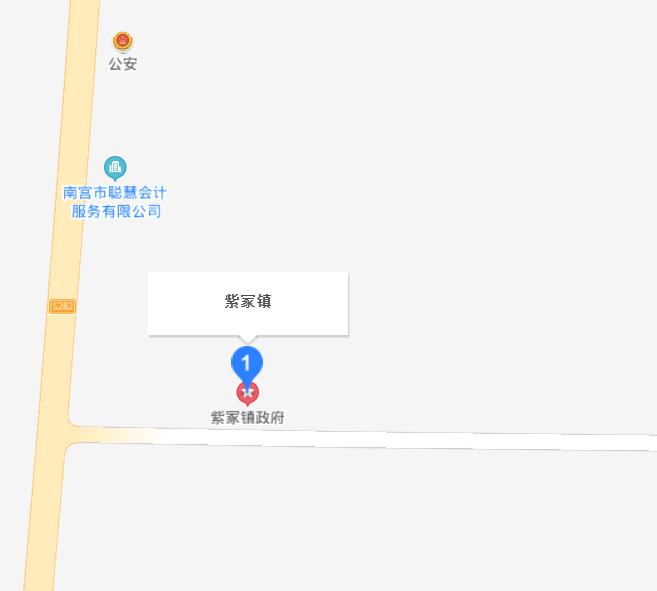Tap the 紫冢镇政府 star icon

click(x=247, y=393)
